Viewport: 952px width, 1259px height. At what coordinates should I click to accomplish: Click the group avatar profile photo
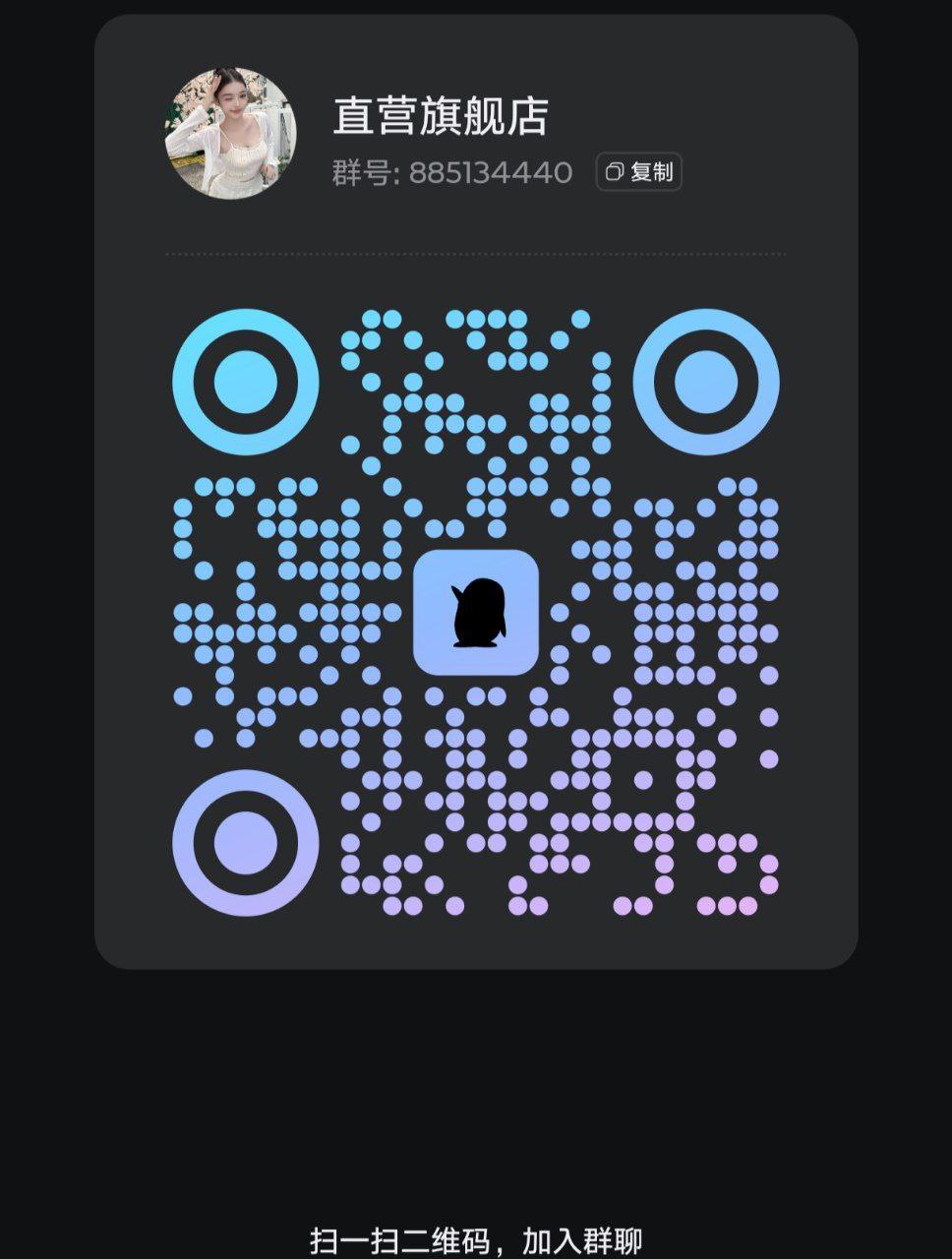(x=230, y=130)
